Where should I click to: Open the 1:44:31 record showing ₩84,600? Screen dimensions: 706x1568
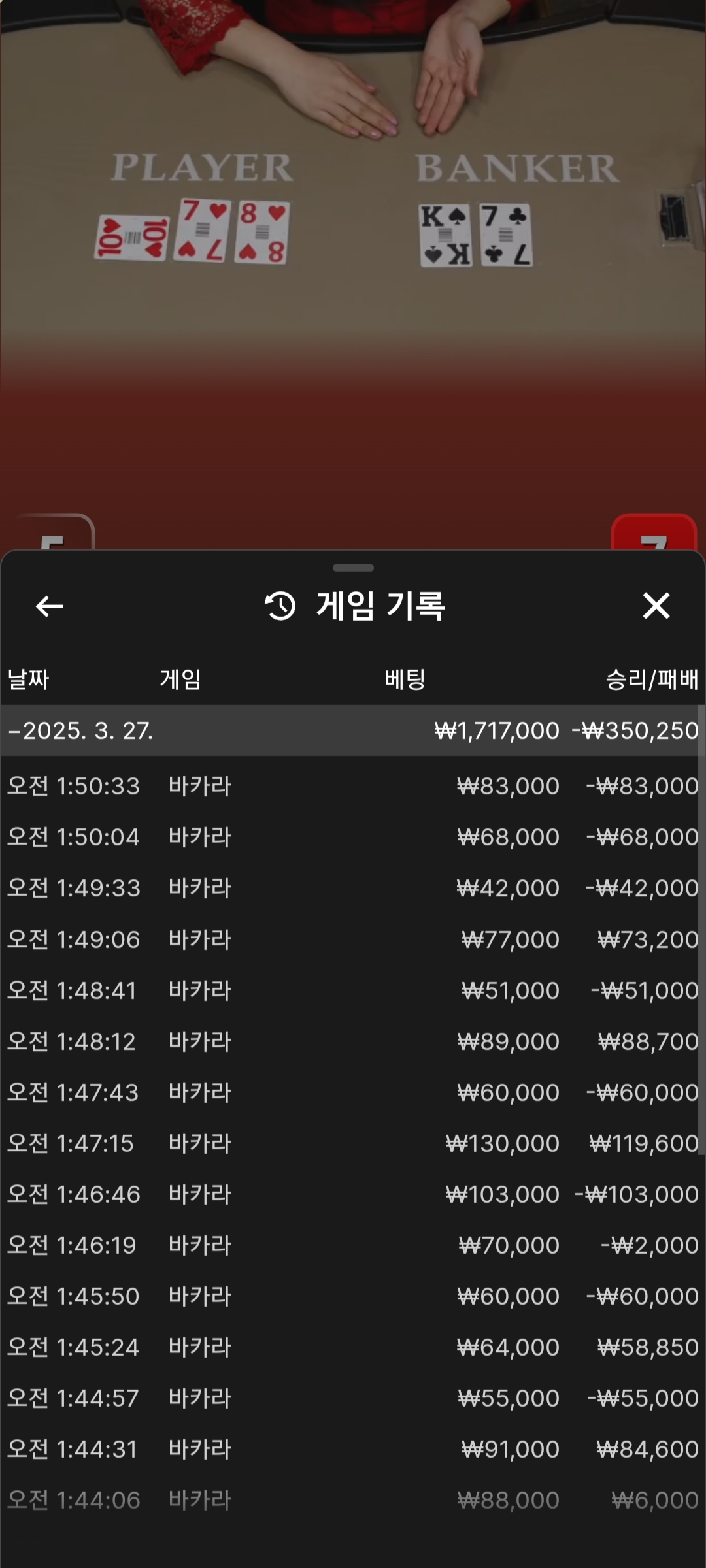[353, 1448]
